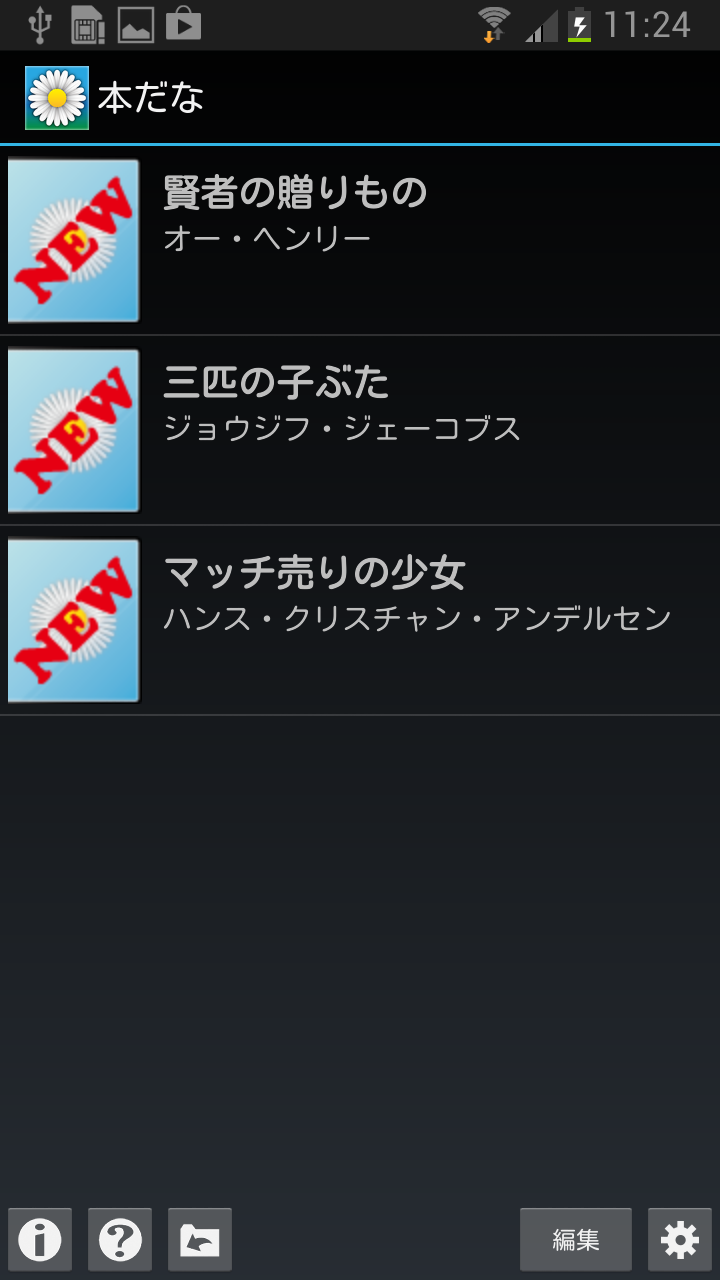
Task: Tap the folder import icon
Action: point(200,1240)
